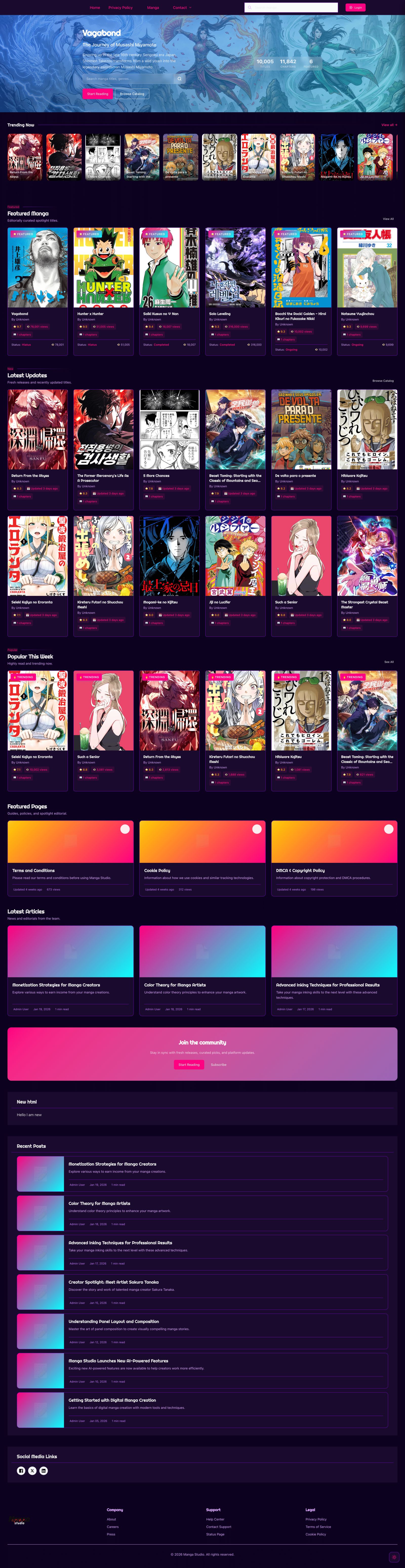Open Browse Catalog from the hero banner

point(132,94)
